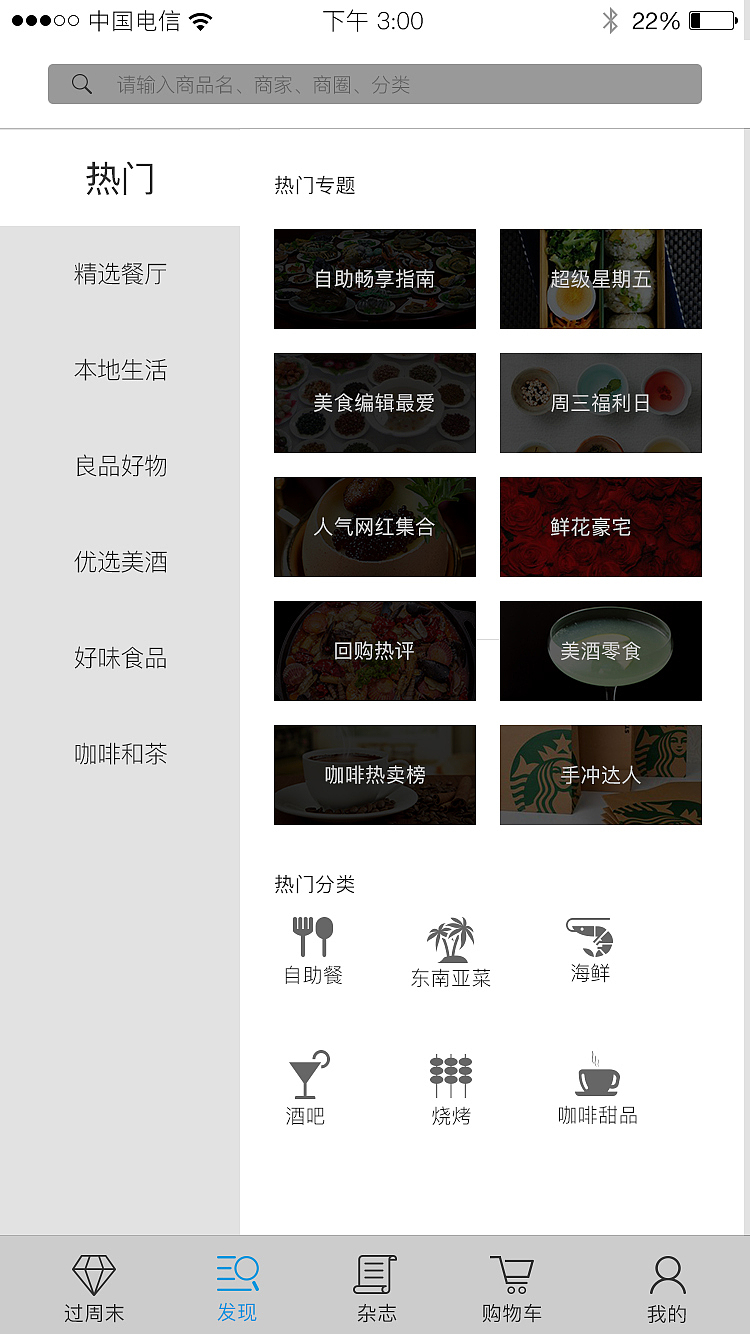Open the 自助畅享指南 topic banner
750x1334 pixels.
[374, 279]
